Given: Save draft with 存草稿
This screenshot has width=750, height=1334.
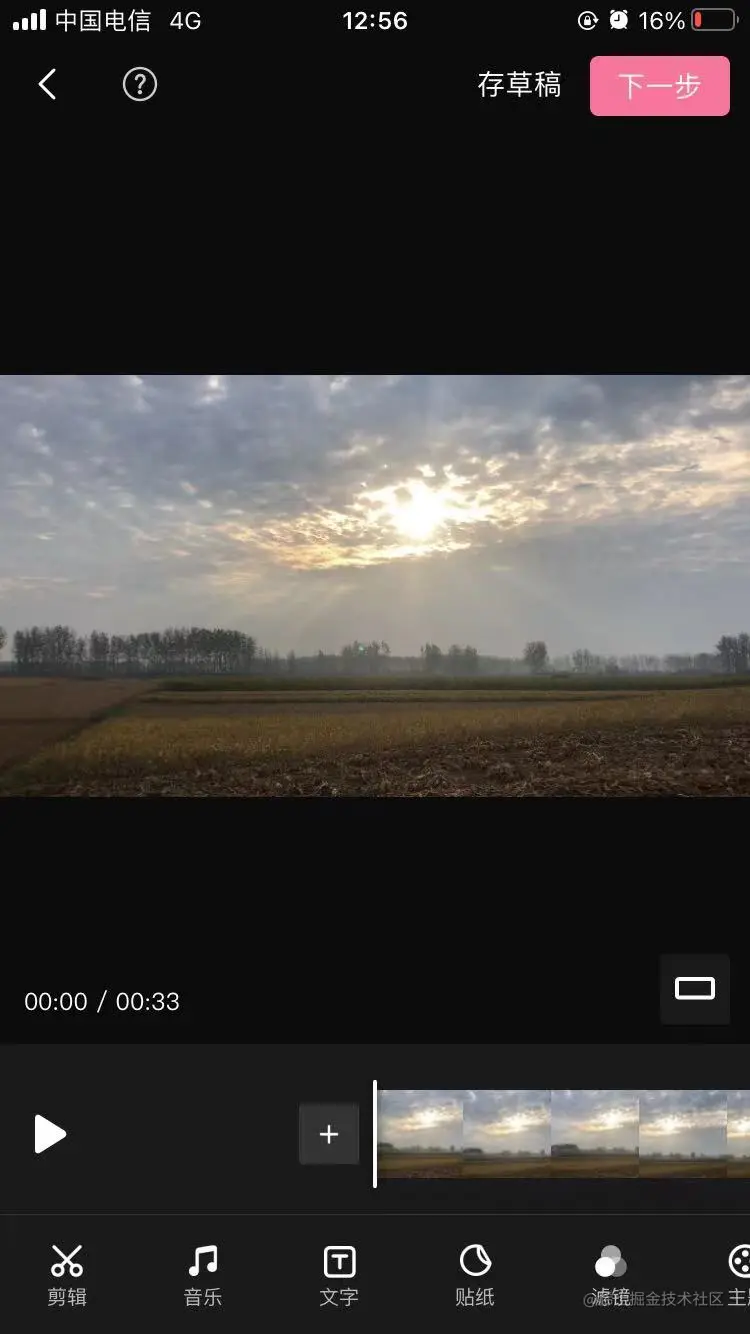Looking at the screenshot, I should [519, 85].
